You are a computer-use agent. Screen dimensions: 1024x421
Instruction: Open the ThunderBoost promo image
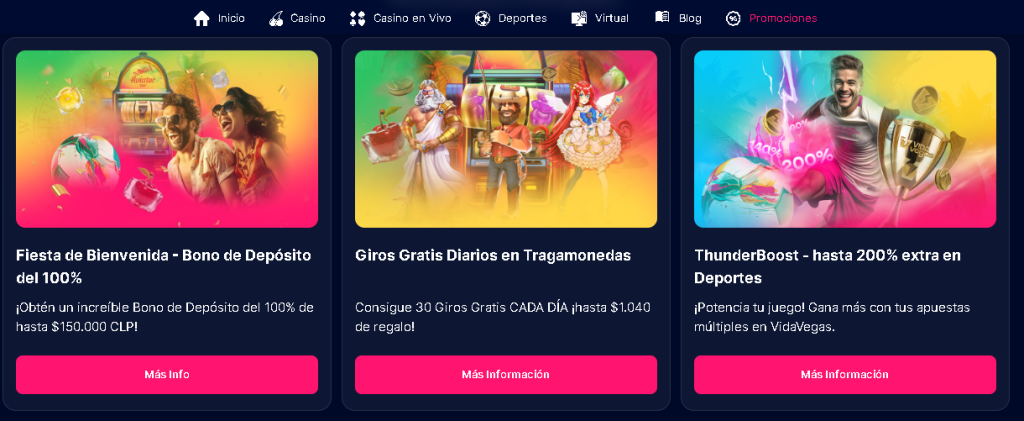[x=845, y=139]
